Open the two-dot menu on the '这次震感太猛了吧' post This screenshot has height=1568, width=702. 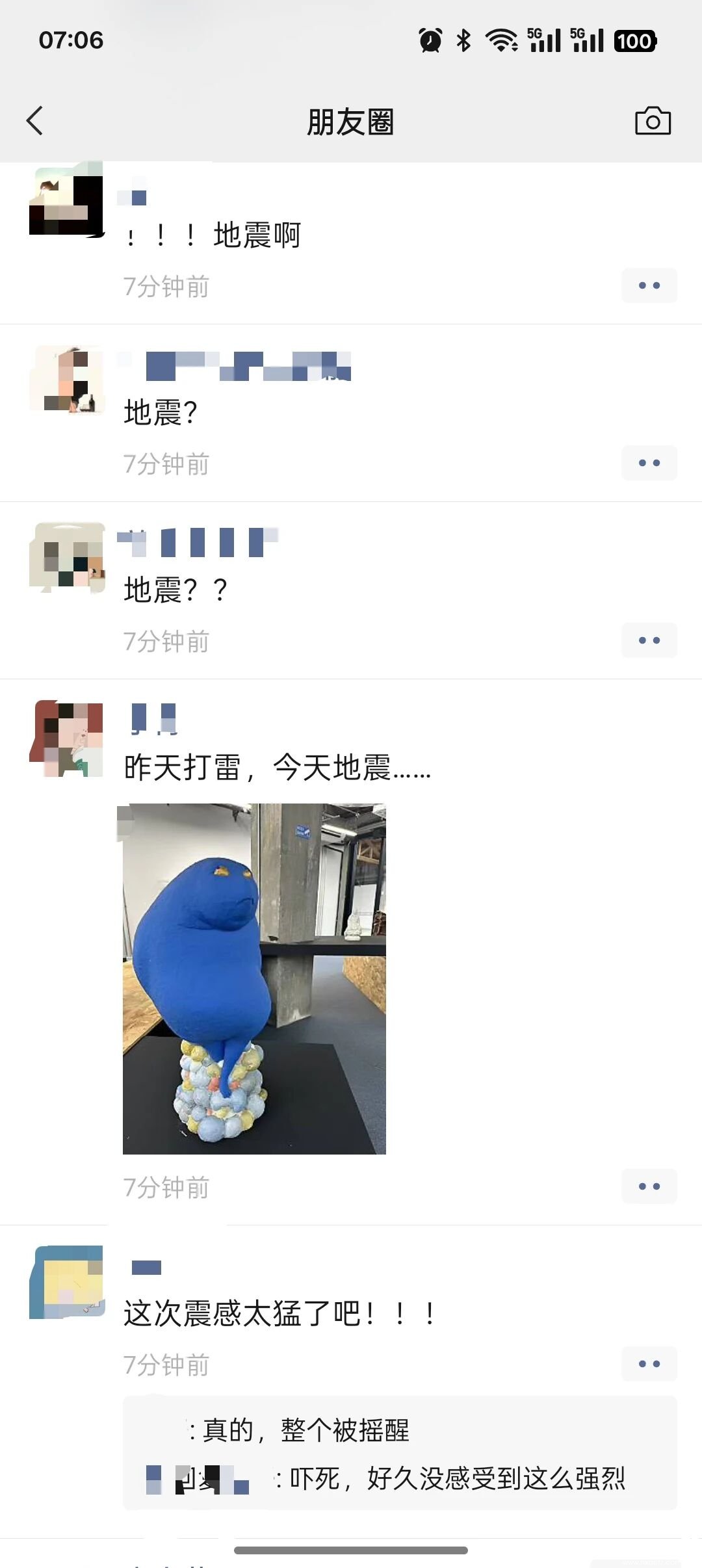click(x=649, y=1364)
